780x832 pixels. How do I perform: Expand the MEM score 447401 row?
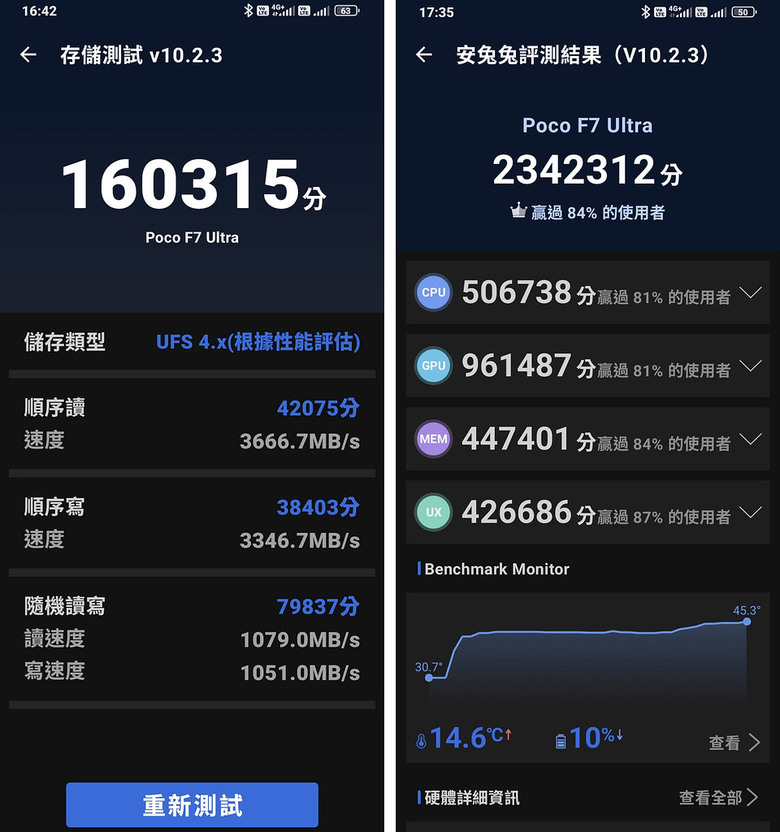tap(749, 440)
